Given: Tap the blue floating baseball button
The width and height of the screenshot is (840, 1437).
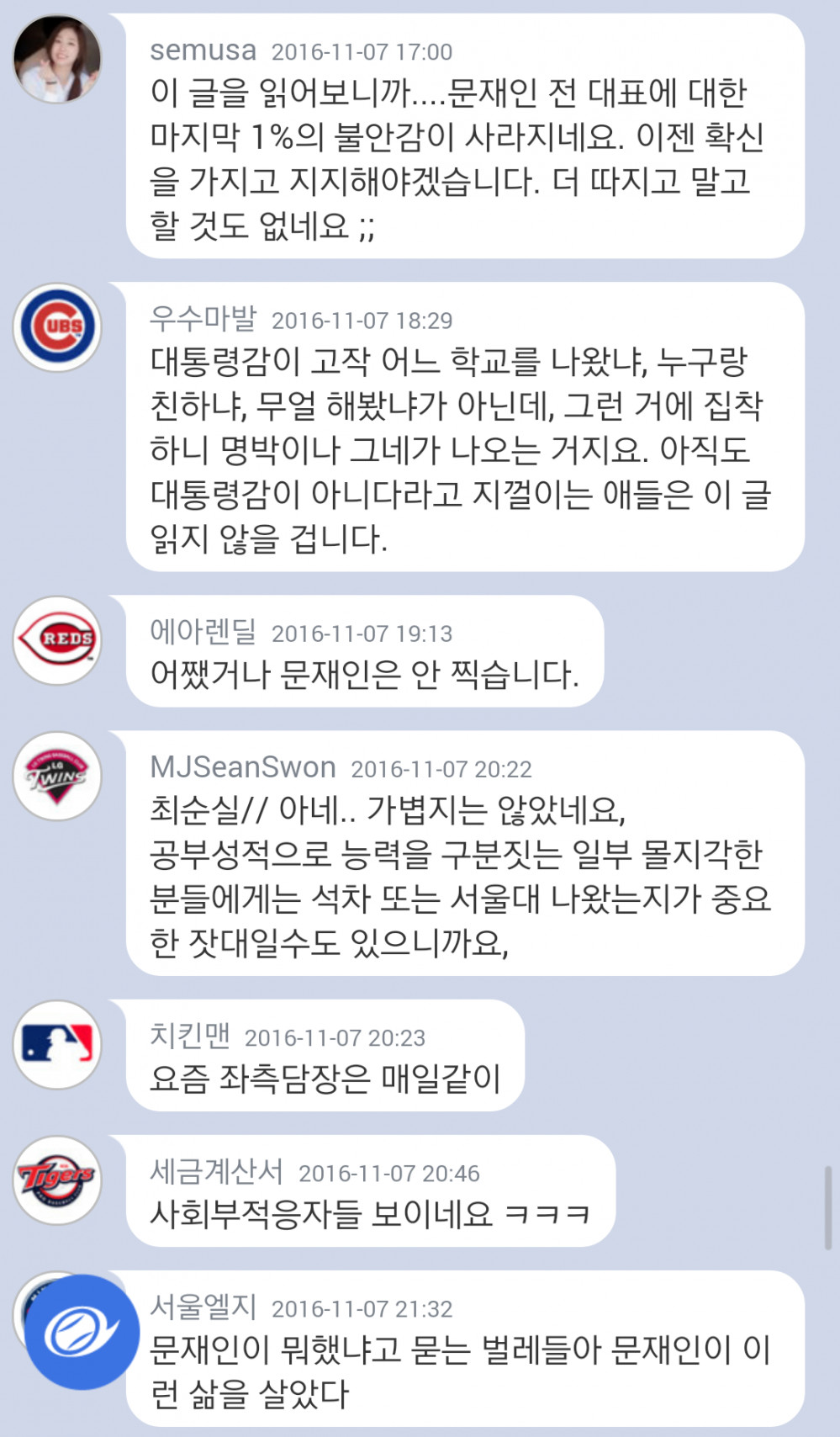Looking at the screenshot, I should tap(82, 1332).
